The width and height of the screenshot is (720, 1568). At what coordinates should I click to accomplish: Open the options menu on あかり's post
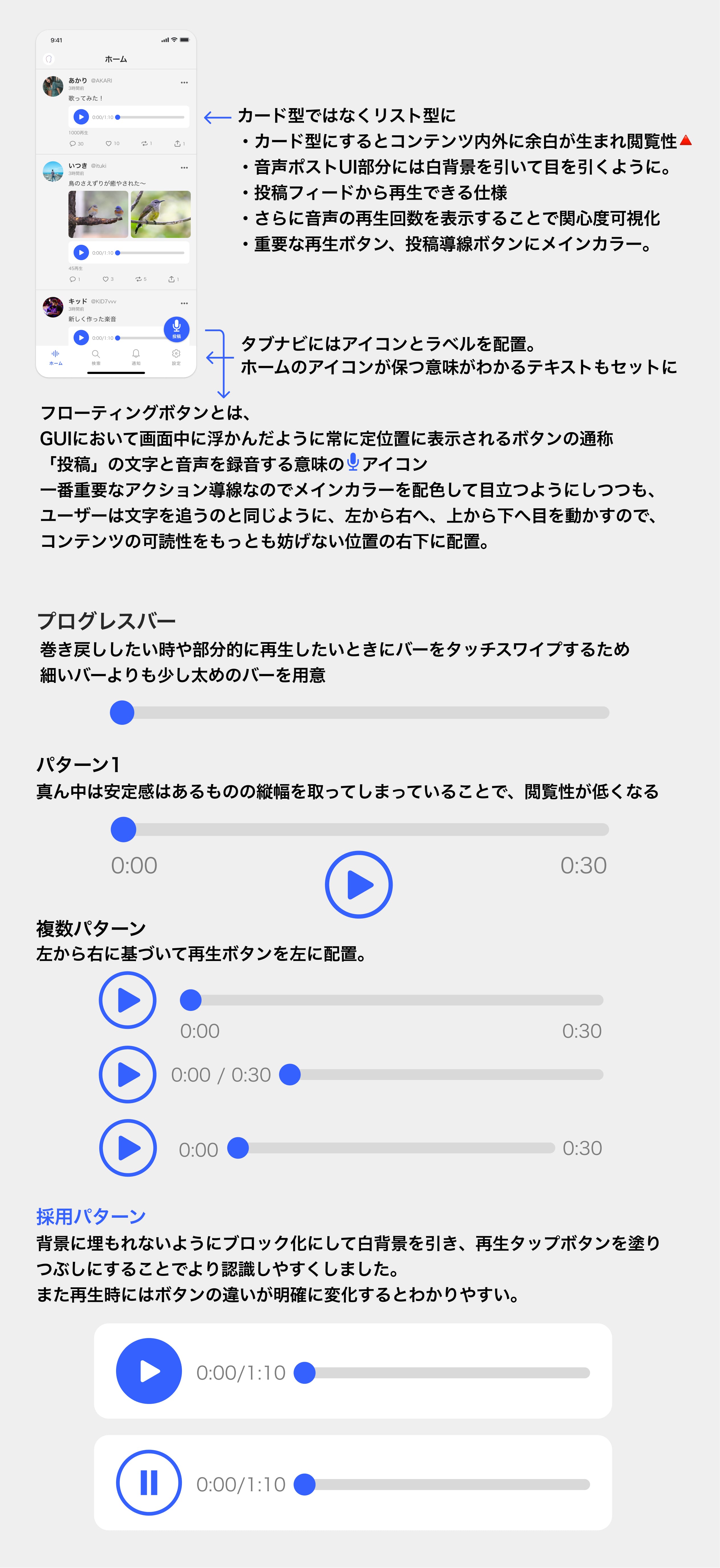(x=184, y=83)
